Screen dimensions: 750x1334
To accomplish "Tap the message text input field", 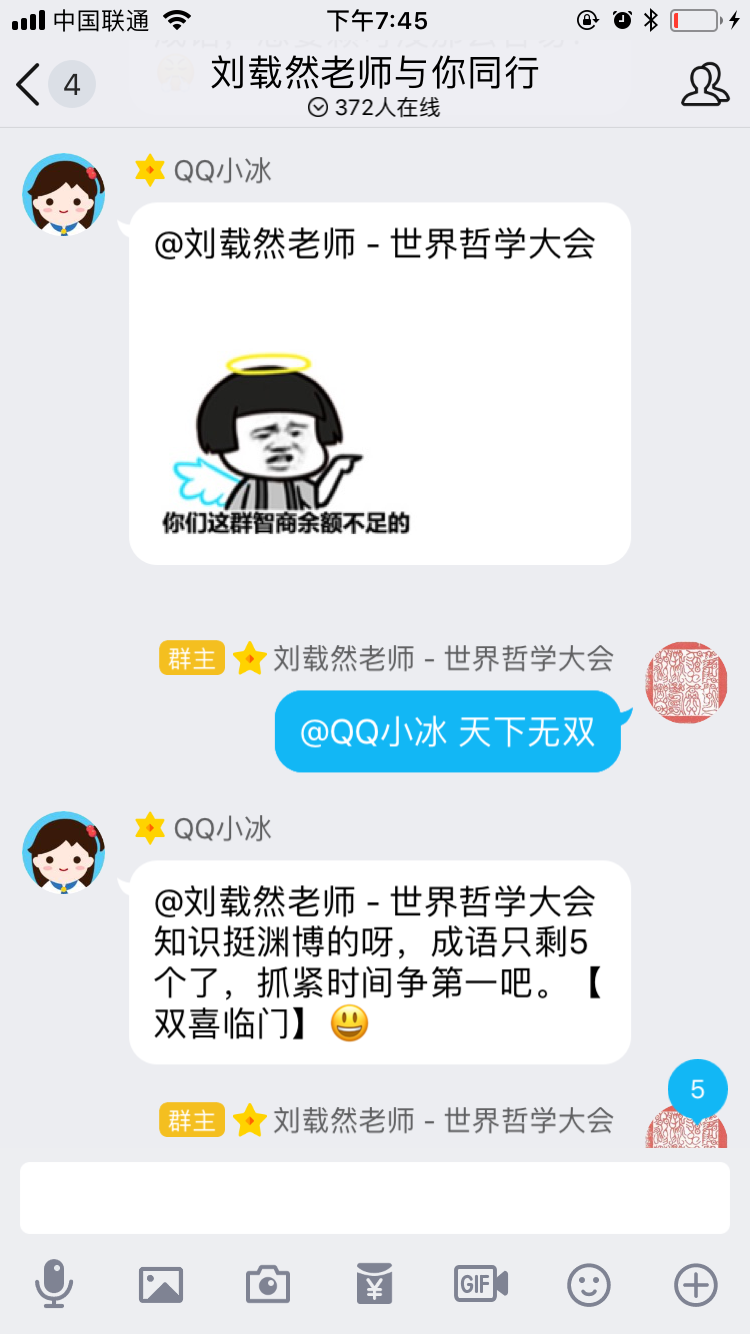I will pyautogui.click(x=374, y=1197).
